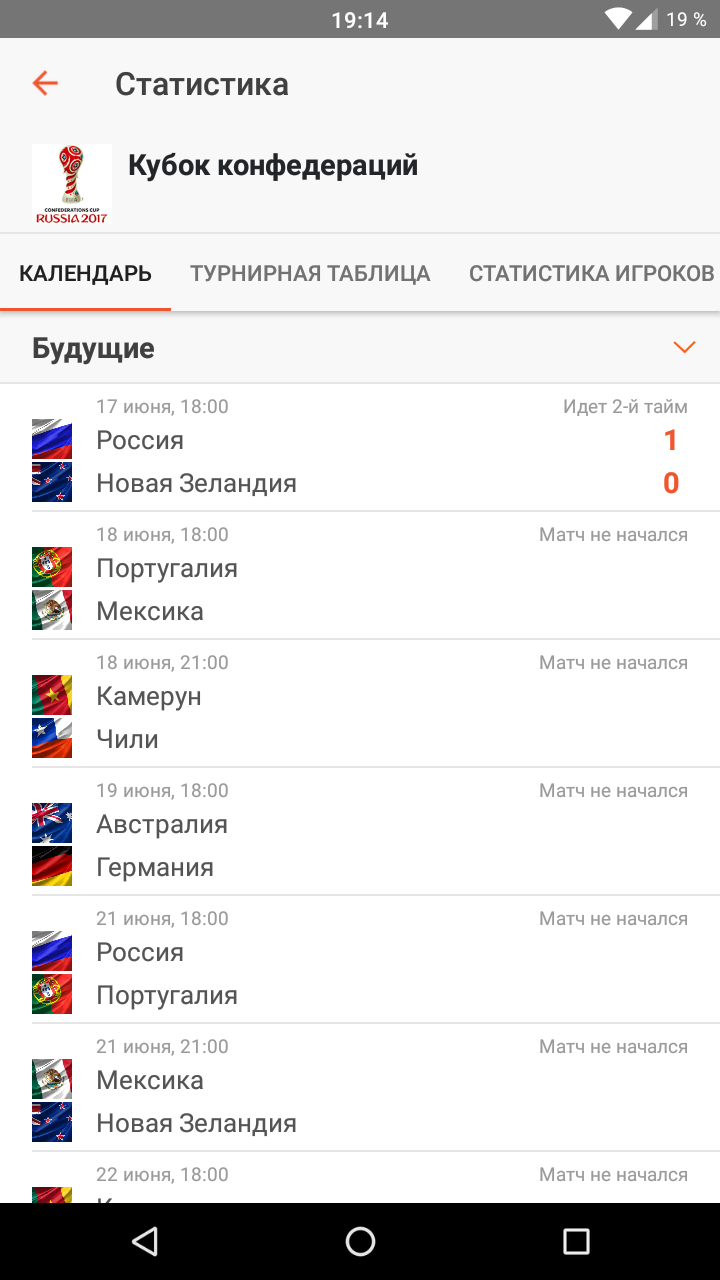The image size is (720, 1280).
Task: Tap the system home button
Action: [360, 1241]
